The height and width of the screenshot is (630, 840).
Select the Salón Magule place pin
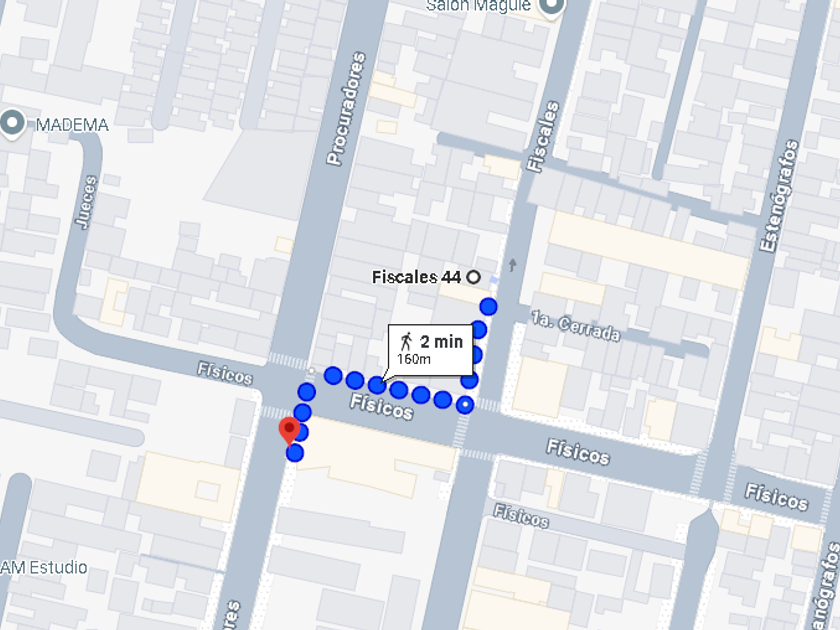(x=551, y=7)
